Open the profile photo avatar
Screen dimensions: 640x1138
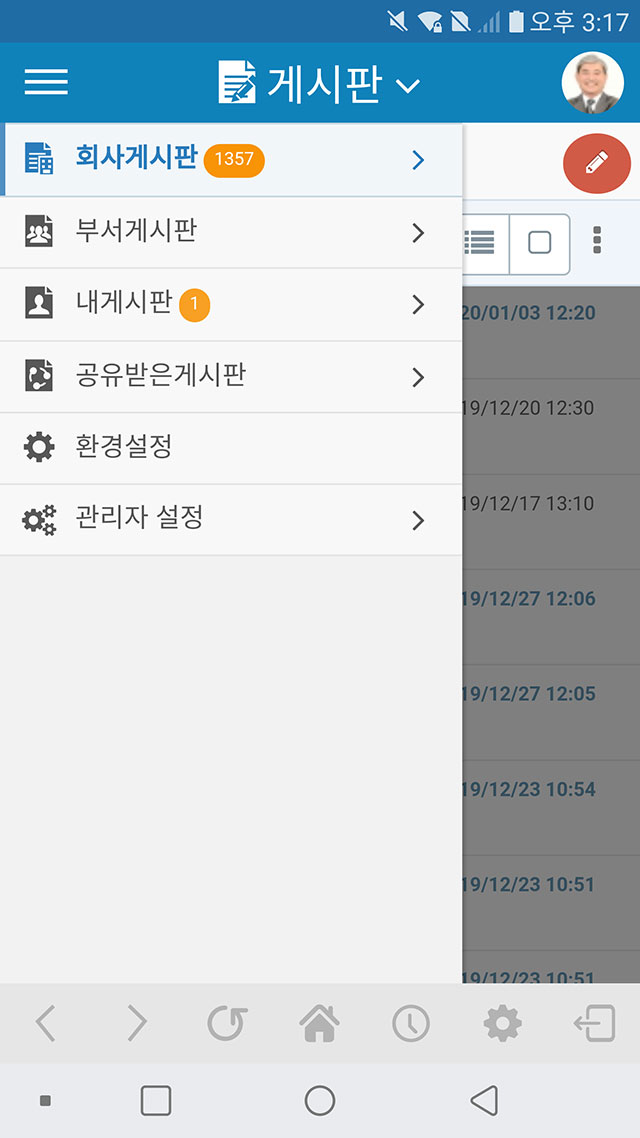click(x=593, y=83)
